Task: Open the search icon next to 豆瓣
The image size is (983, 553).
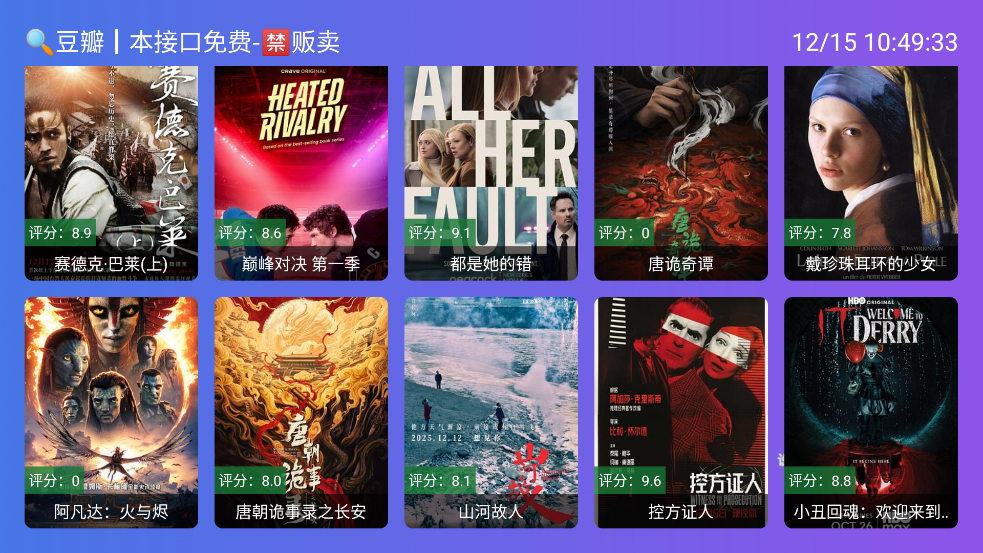Action: tap(38, 42)
